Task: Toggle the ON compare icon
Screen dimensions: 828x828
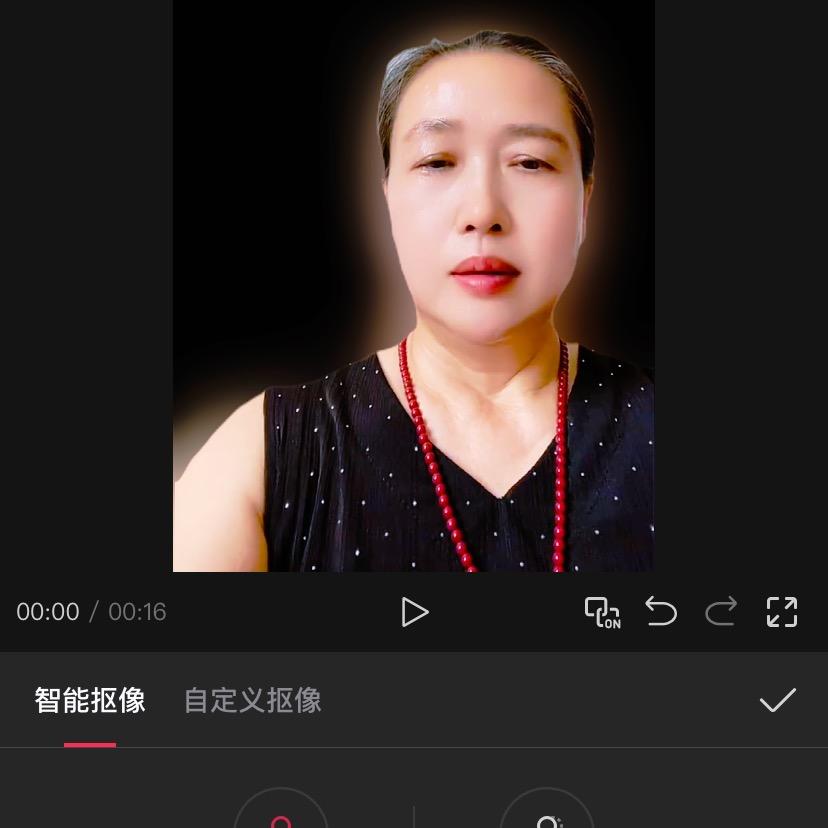Action: pyautogui.click(x=602, y=612)
